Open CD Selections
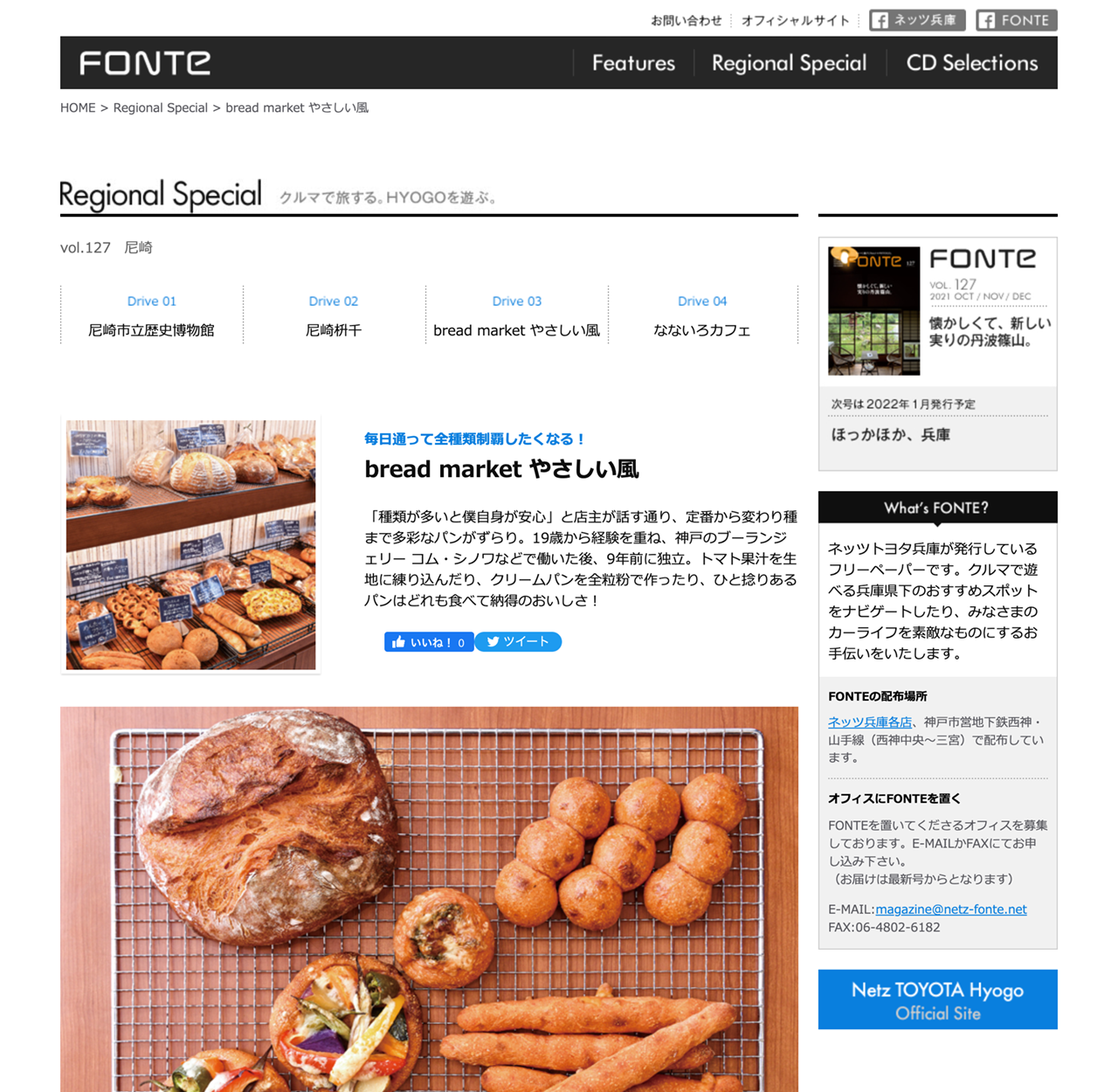This screenshot has height=1092, width=1118. point(971,63)
